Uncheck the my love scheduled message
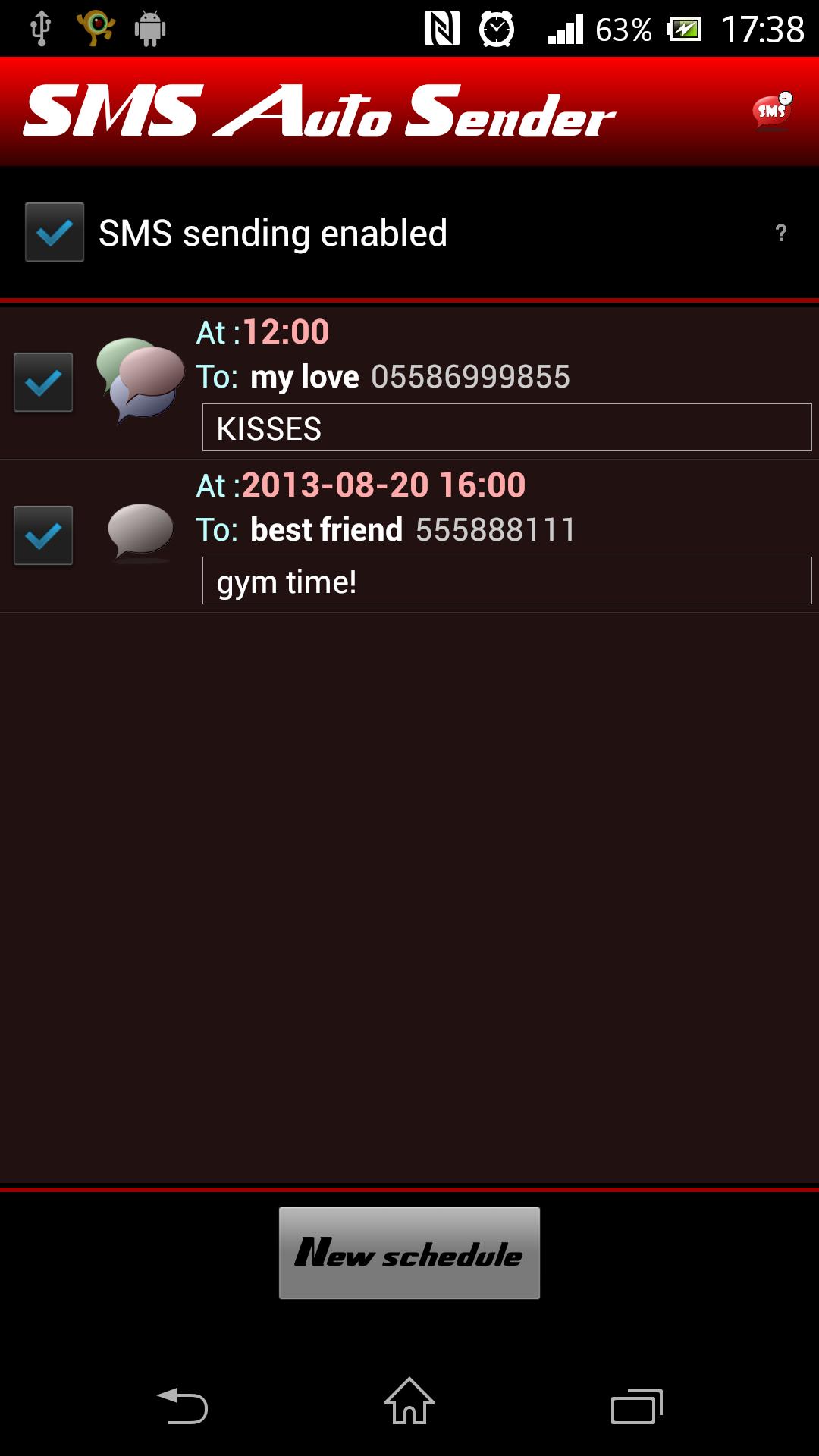This screenshot has height=1456, width=819. pos(43,381)
